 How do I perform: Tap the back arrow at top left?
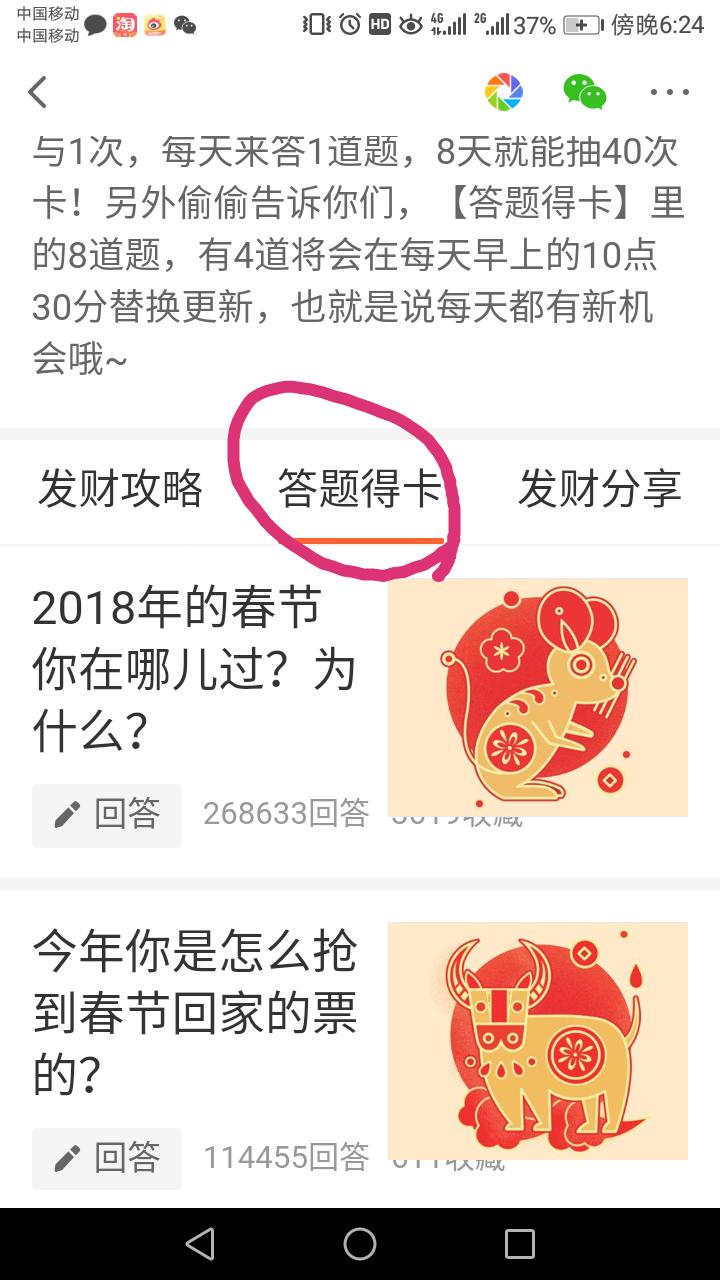[37, 91]
